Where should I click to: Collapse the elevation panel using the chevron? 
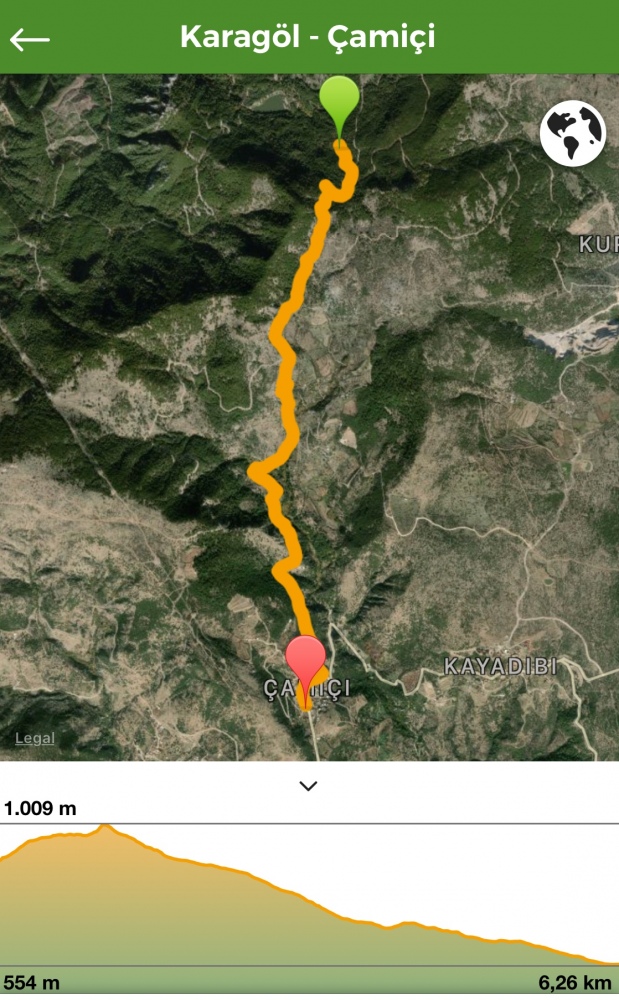tap(309, 786)
